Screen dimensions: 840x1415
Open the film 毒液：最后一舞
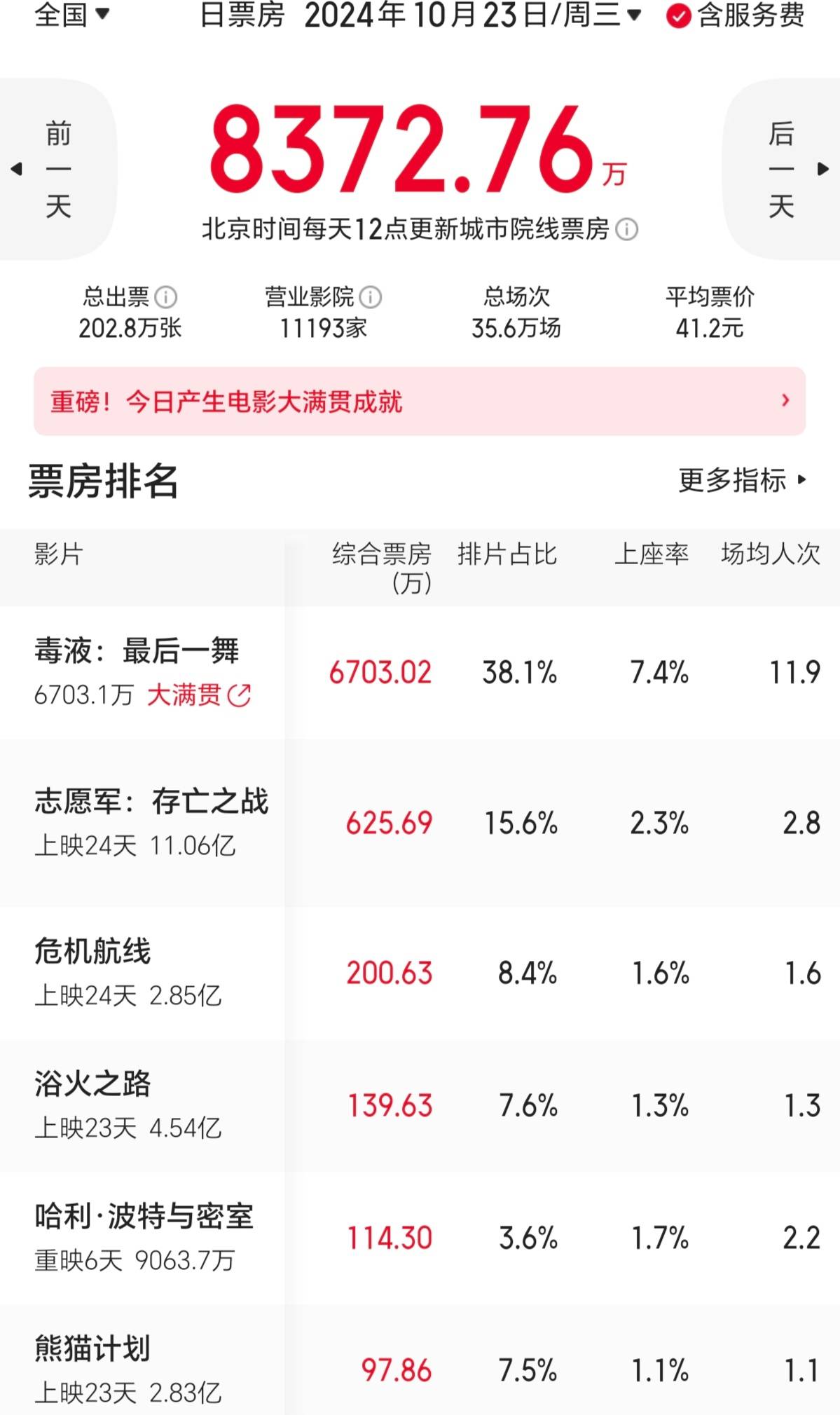[137, 651]
